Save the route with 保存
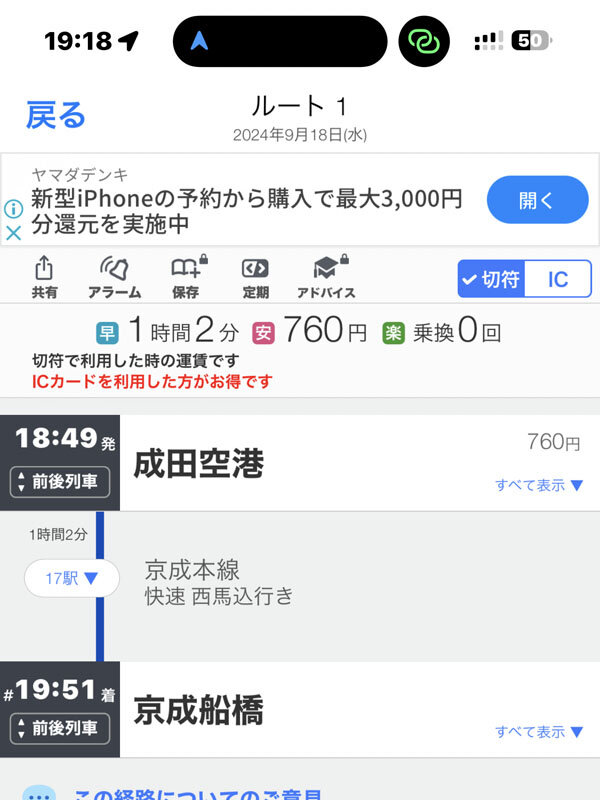 point(185,277)
